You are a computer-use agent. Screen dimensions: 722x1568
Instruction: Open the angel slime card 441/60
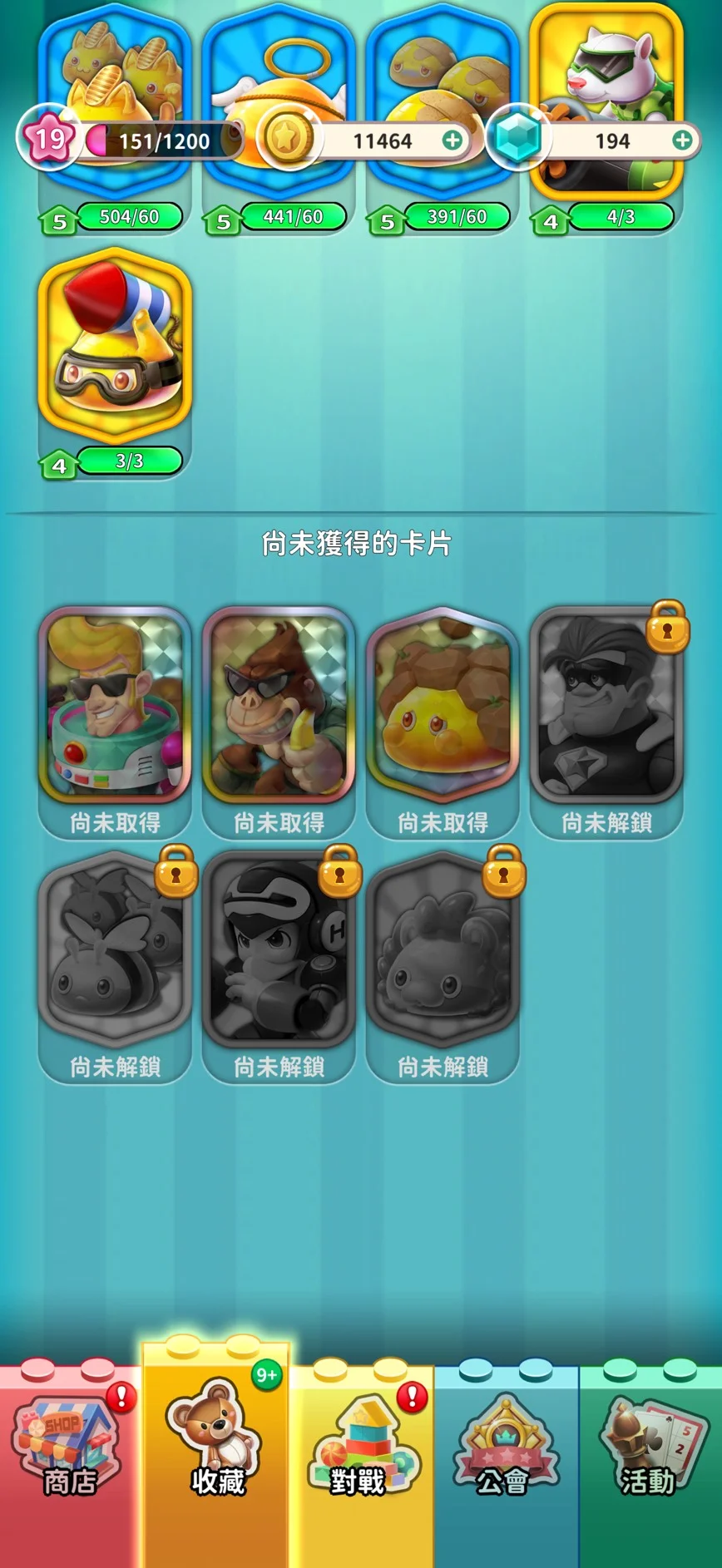(x=279, y=75)
